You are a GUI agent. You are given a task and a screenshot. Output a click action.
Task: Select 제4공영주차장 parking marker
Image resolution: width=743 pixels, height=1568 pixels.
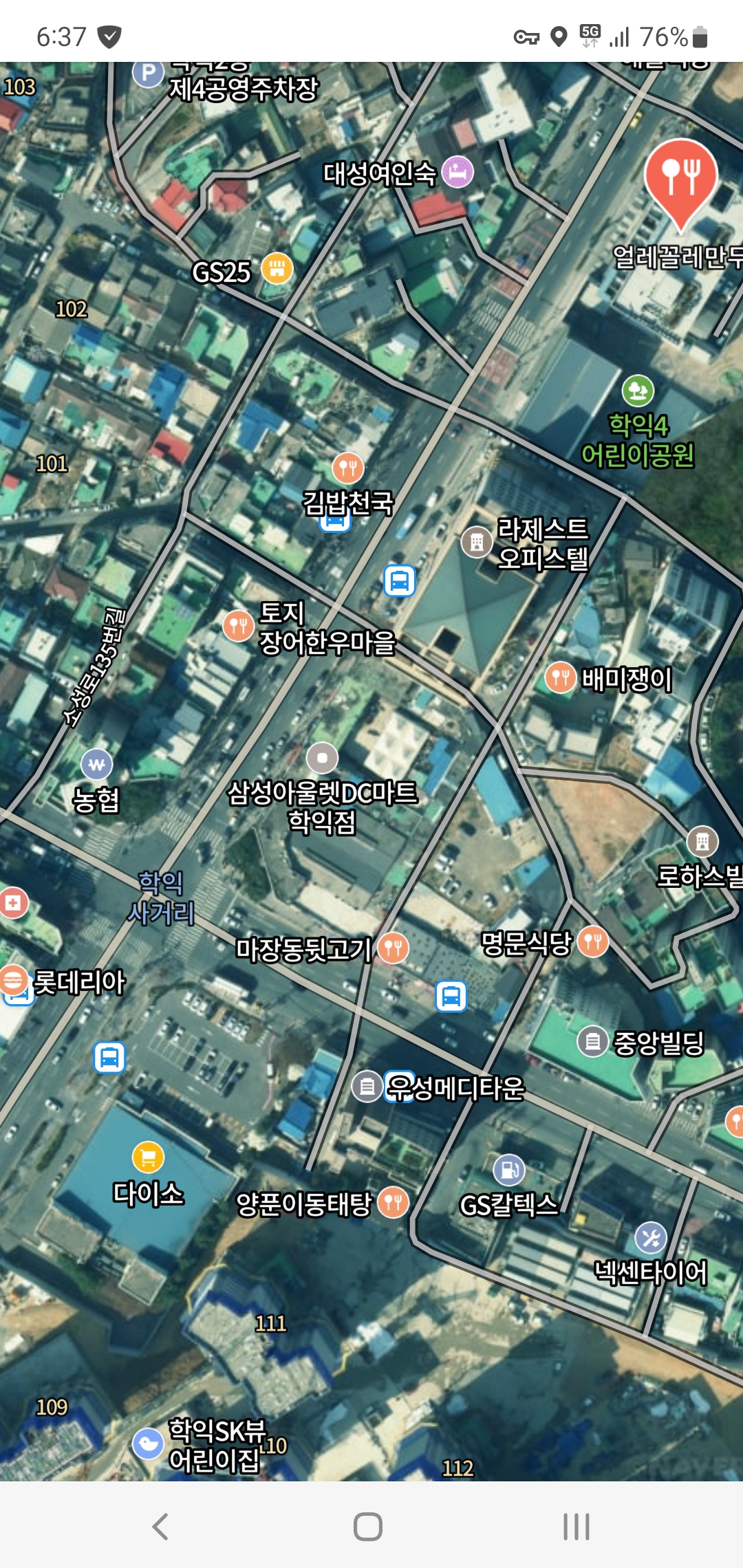[147, 72]
